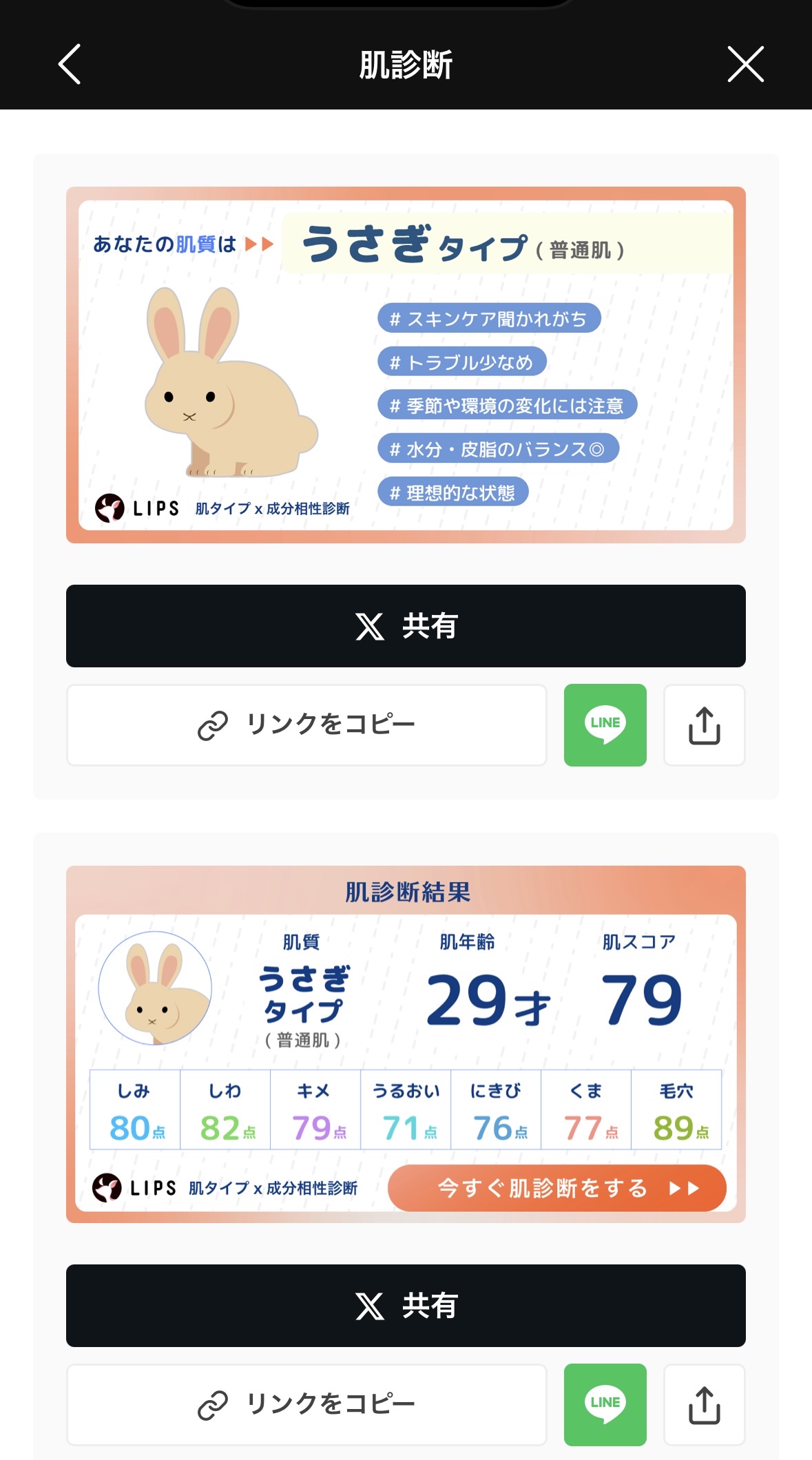Image resolution: width=812 pixels, height=1460 pixels.
Task: Select the #スキンケア聞かれがち hashtag tag
Action: click(x=490, y=317)
